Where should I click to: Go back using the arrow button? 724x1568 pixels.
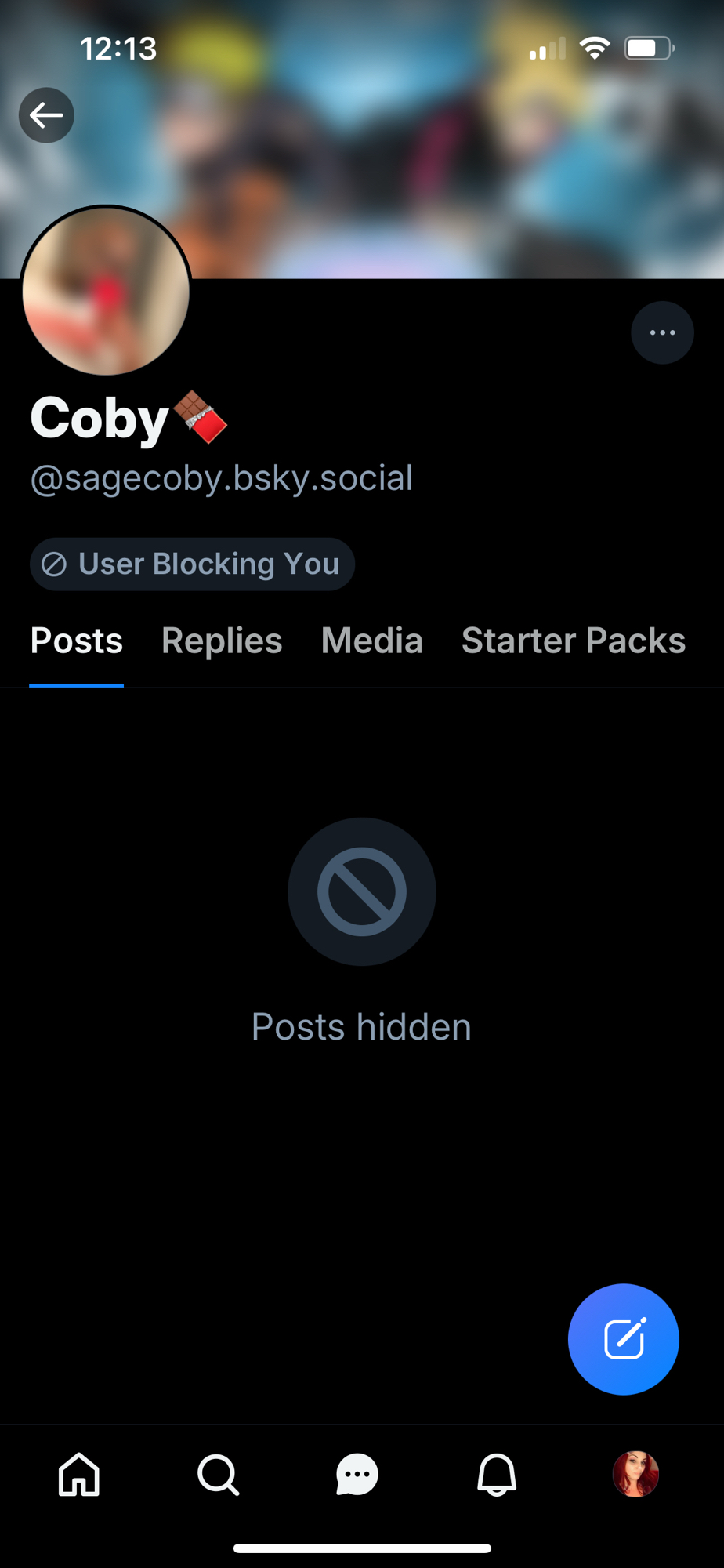click(x=46, y=115)
